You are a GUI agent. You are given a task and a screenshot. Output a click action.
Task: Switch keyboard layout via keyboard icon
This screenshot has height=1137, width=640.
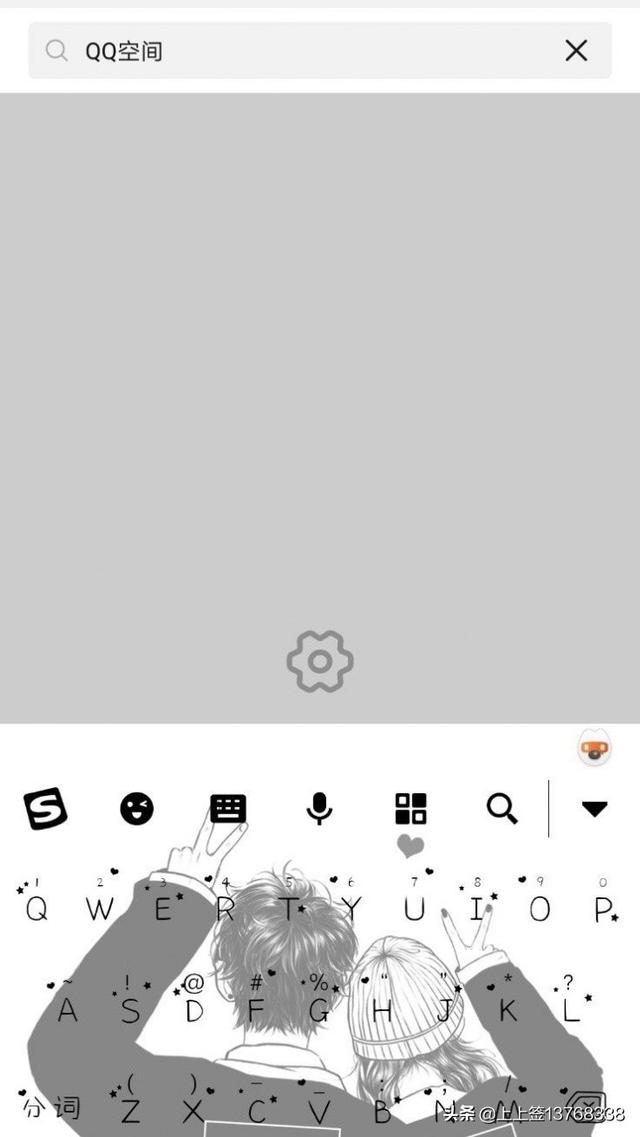tap(228, 808)
